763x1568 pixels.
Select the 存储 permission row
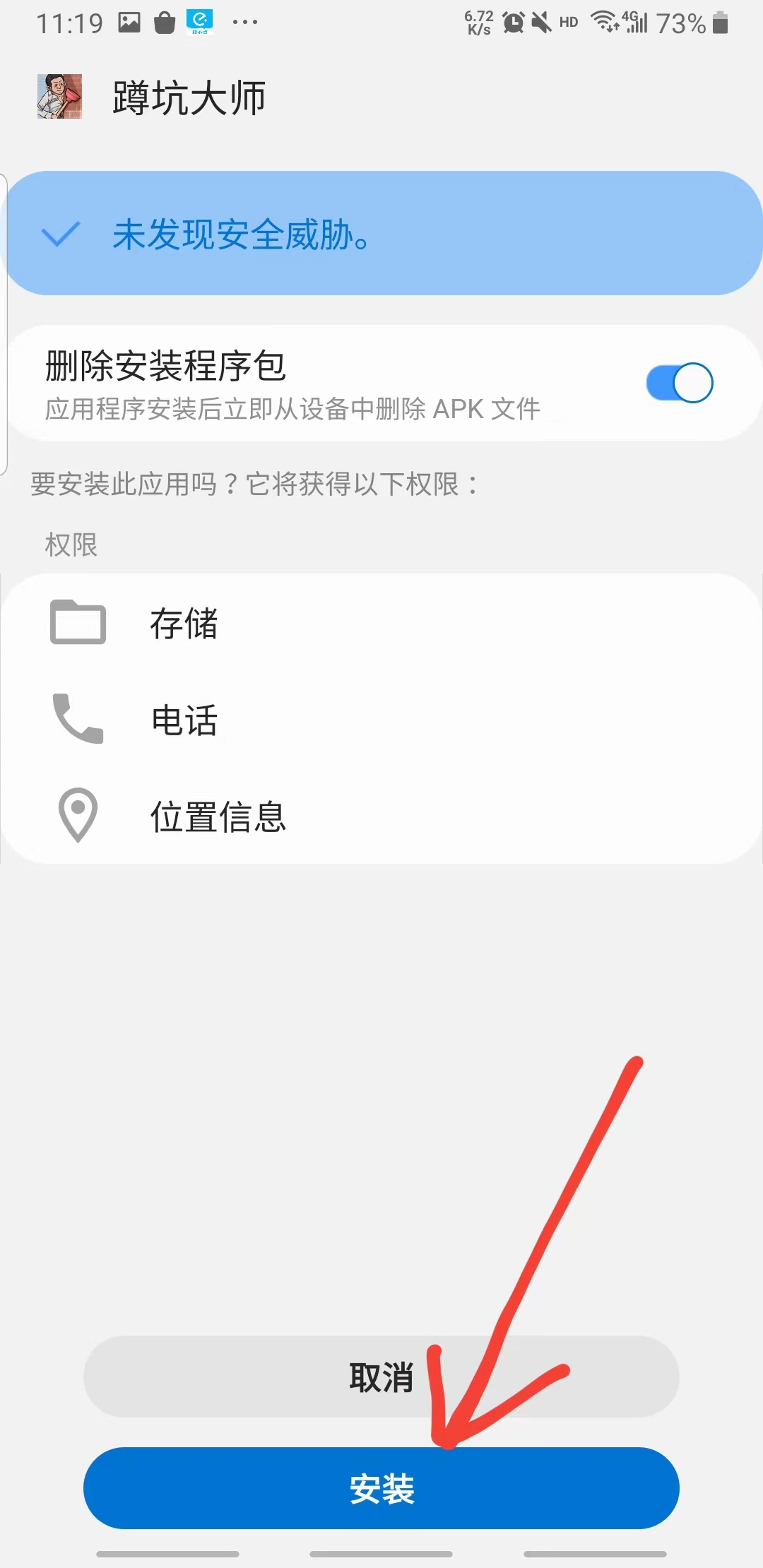click(185, 623)
